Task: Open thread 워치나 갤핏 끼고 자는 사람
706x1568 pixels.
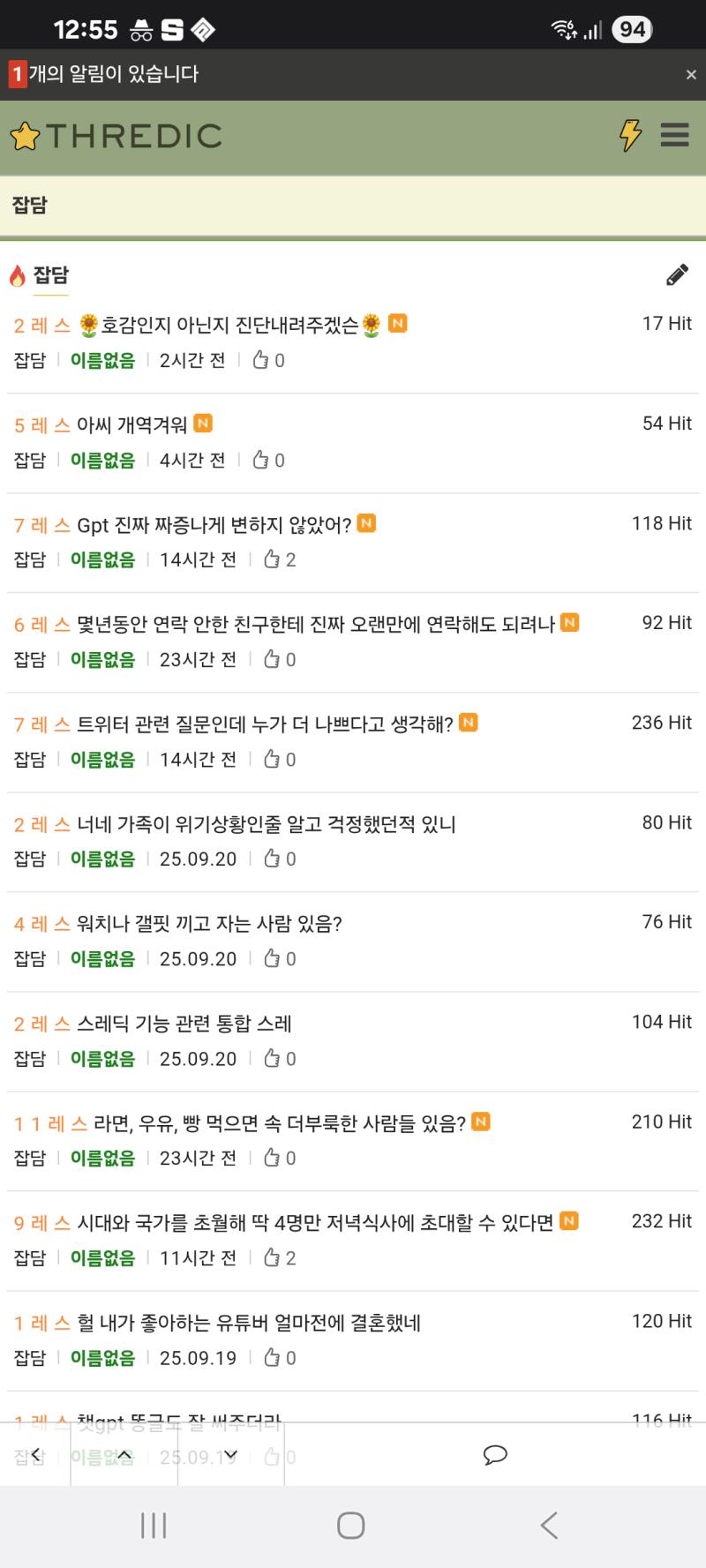Action: pos(209,924)
